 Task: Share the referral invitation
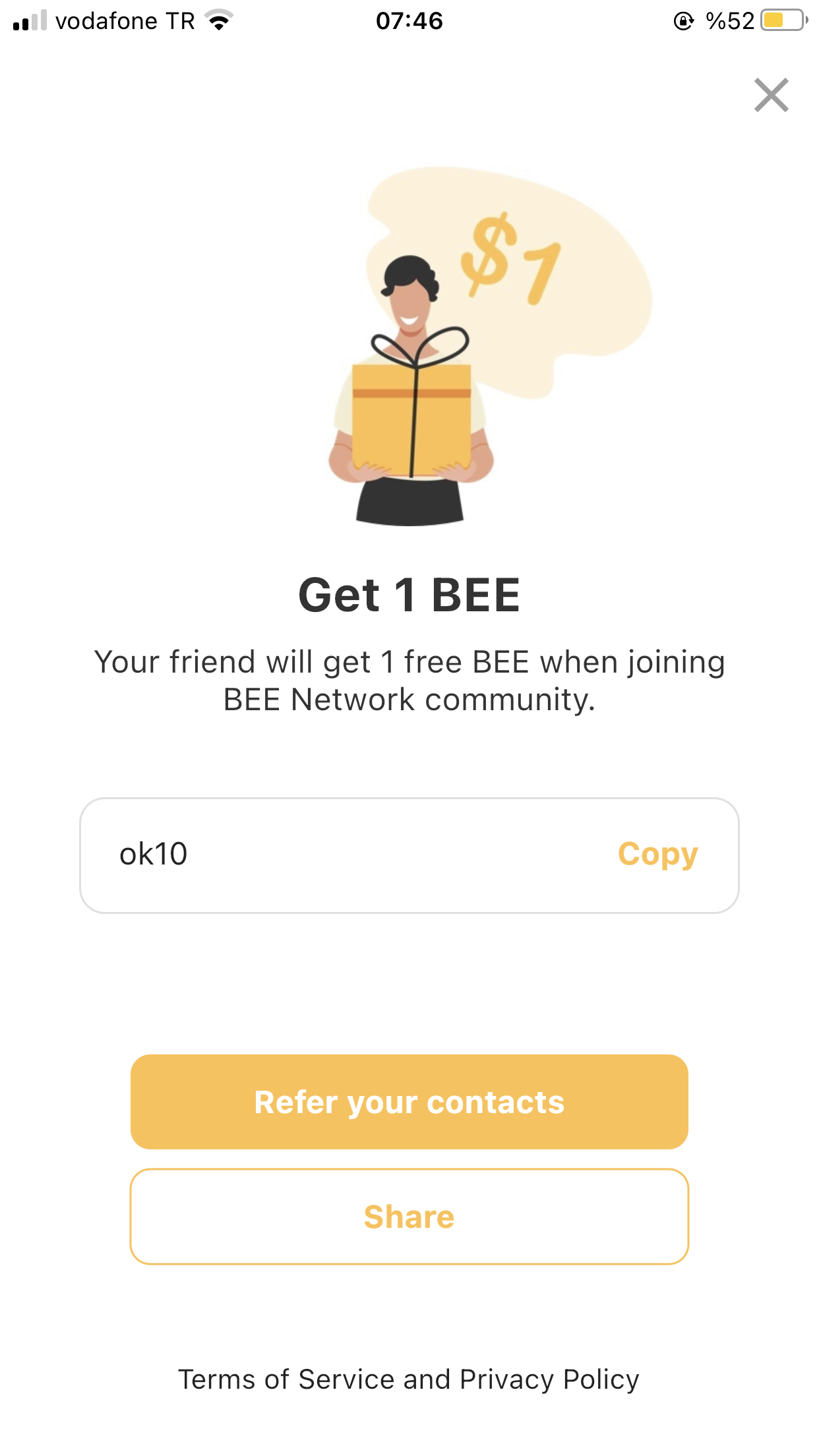pos(409,1217)
